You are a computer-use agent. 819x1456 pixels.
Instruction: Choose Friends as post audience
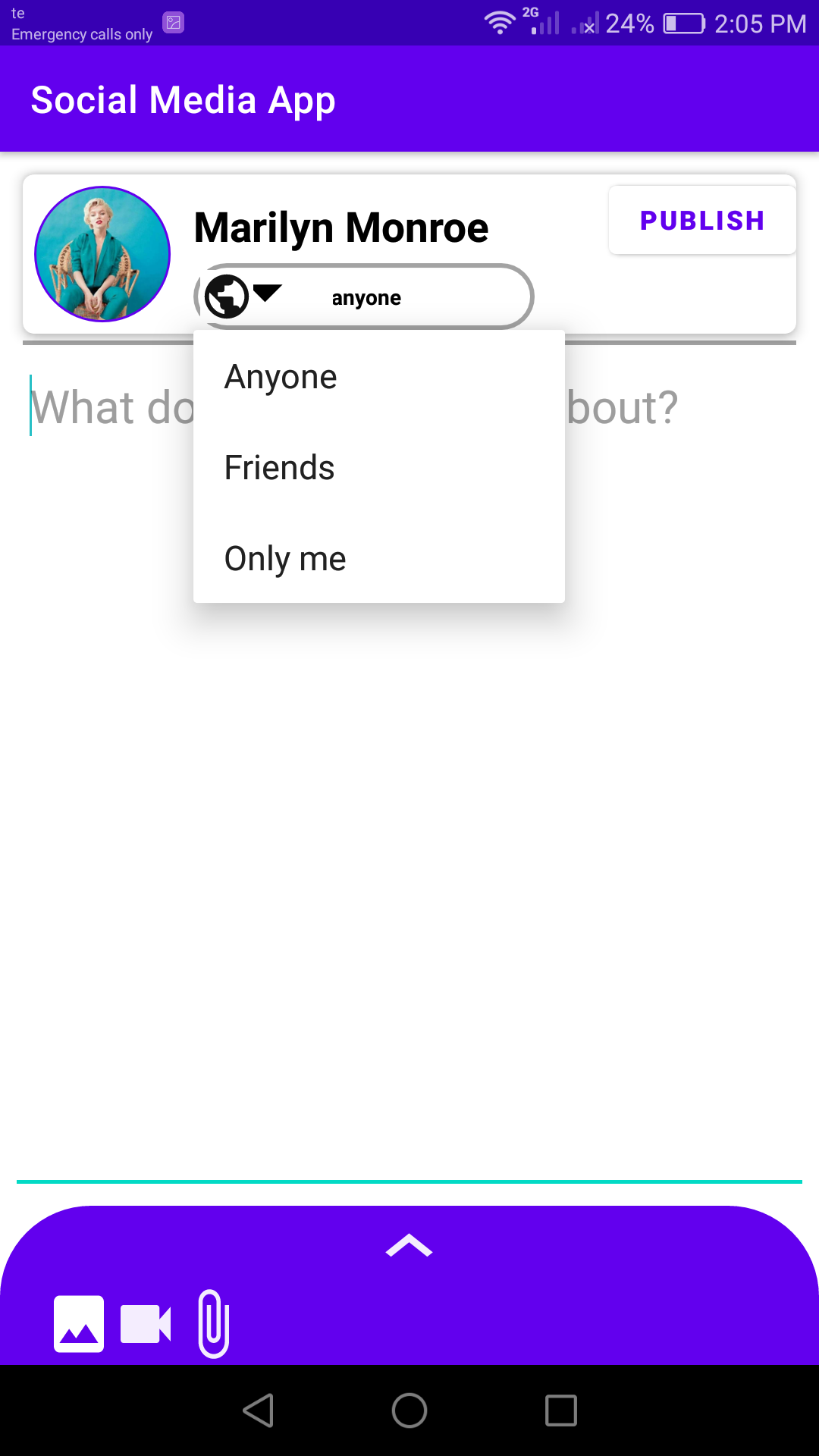(280, 468)
